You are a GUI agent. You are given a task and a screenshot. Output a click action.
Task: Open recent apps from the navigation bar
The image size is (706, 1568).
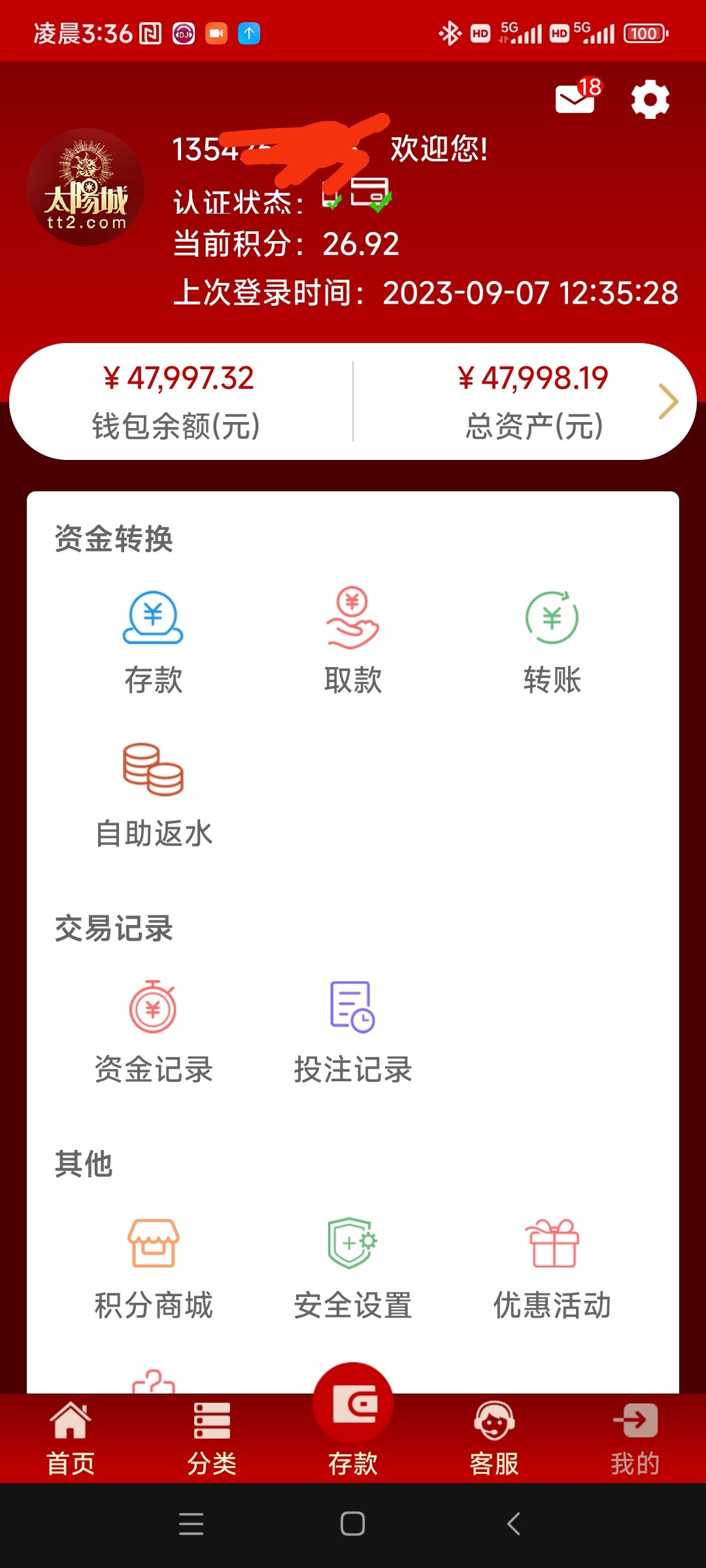(191, 1524)
